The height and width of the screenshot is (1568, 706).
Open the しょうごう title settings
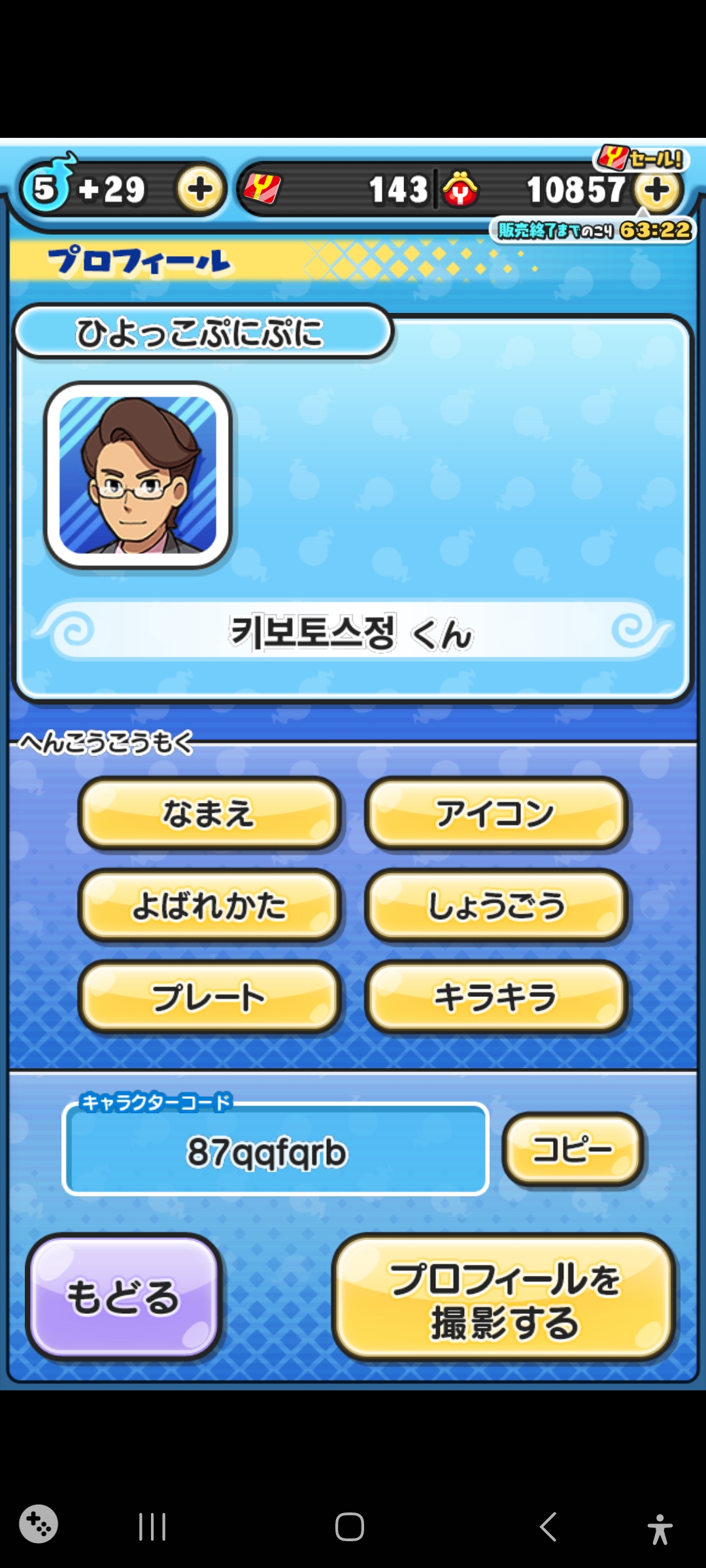[496, 906]
